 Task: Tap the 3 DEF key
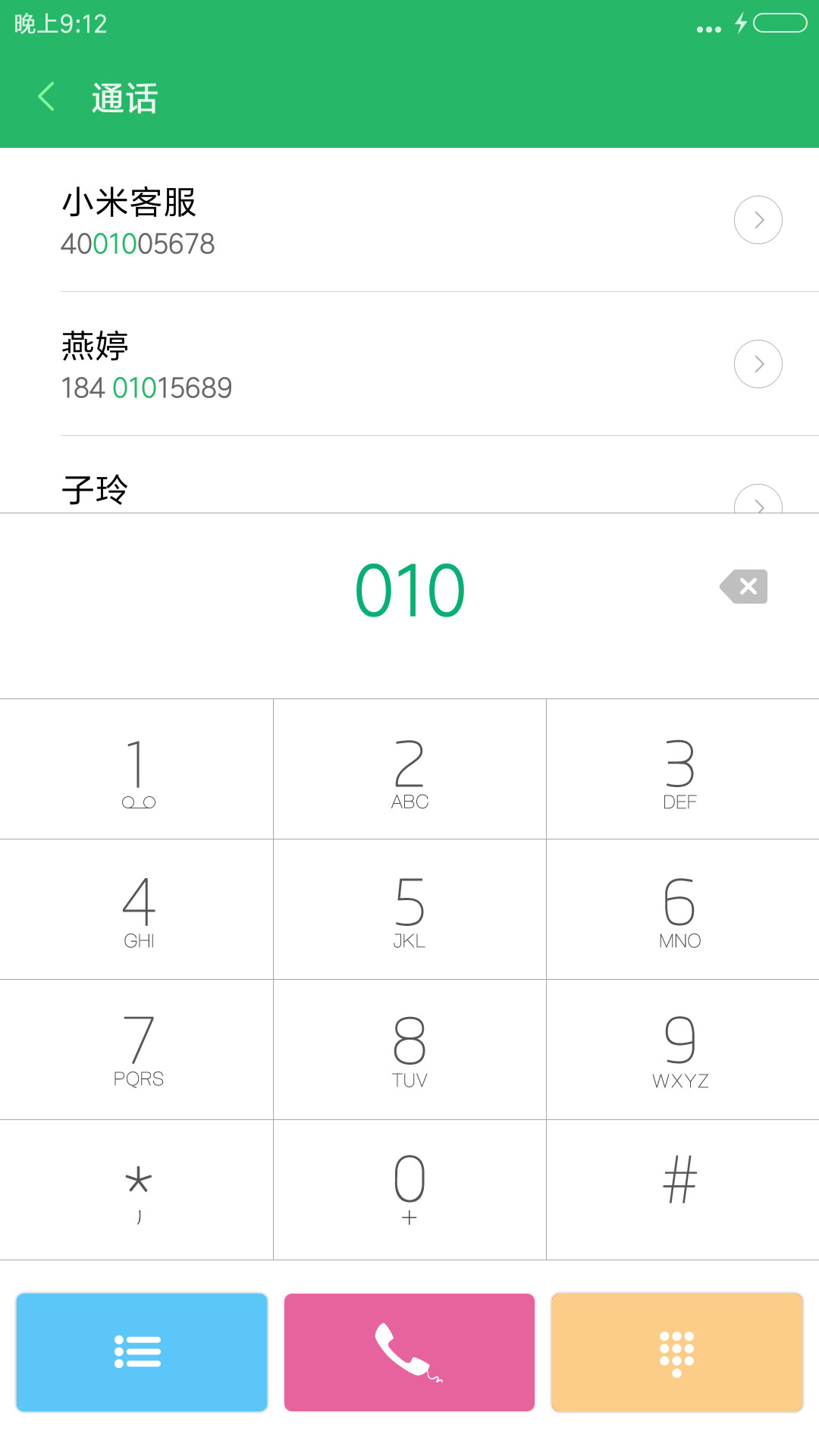click(682, 769)
